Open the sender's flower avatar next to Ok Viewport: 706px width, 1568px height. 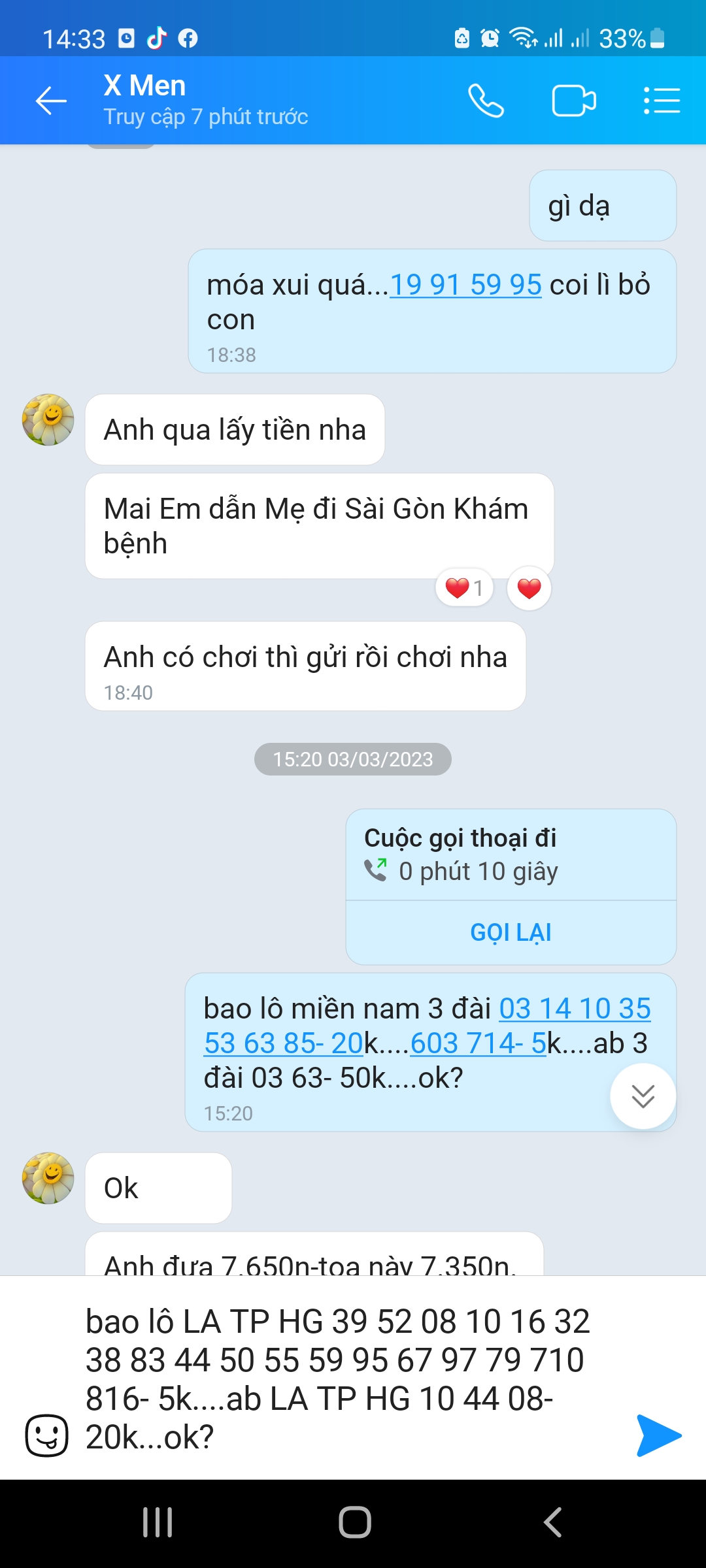click(48, 1178)
